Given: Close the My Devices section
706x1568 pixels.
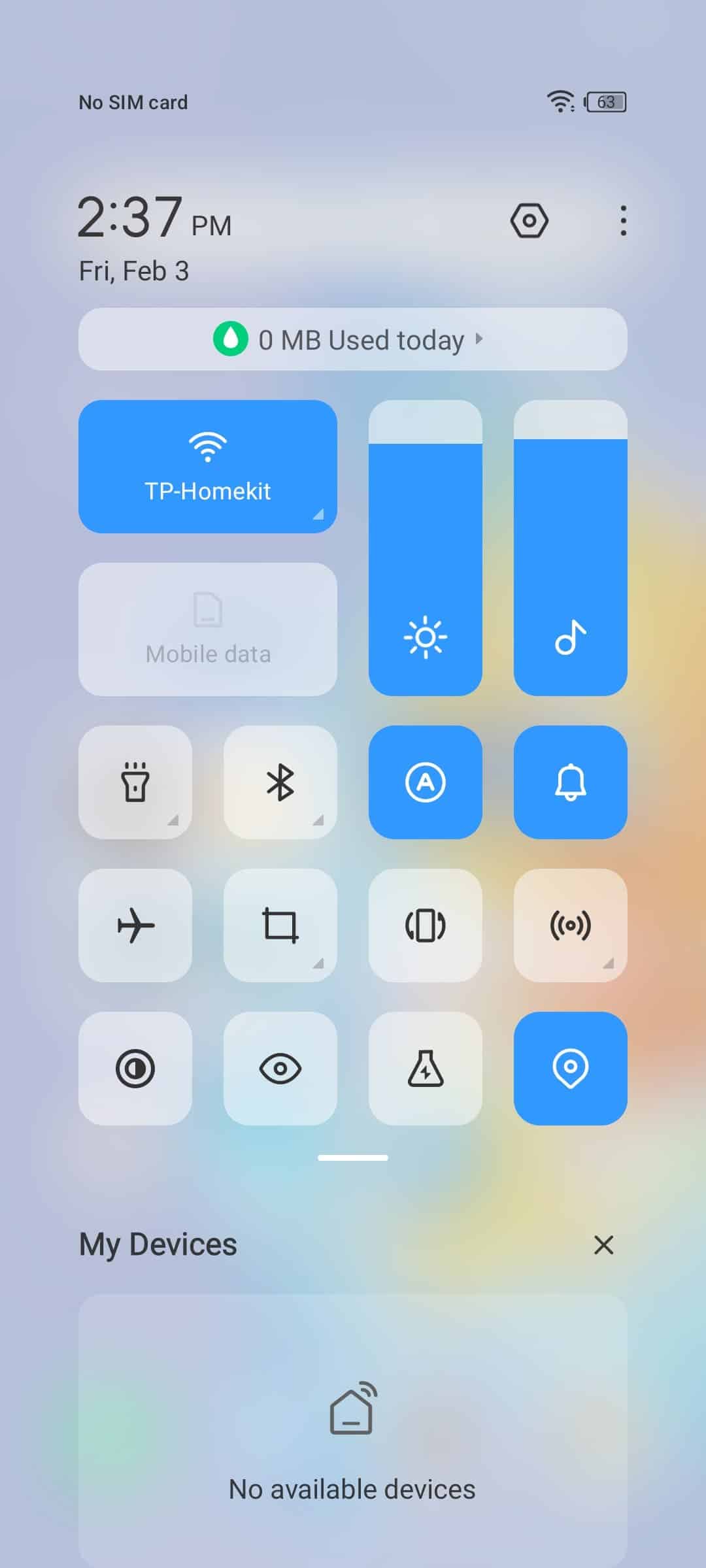Looking at the screenshot, I should (x=603, y=1245).
